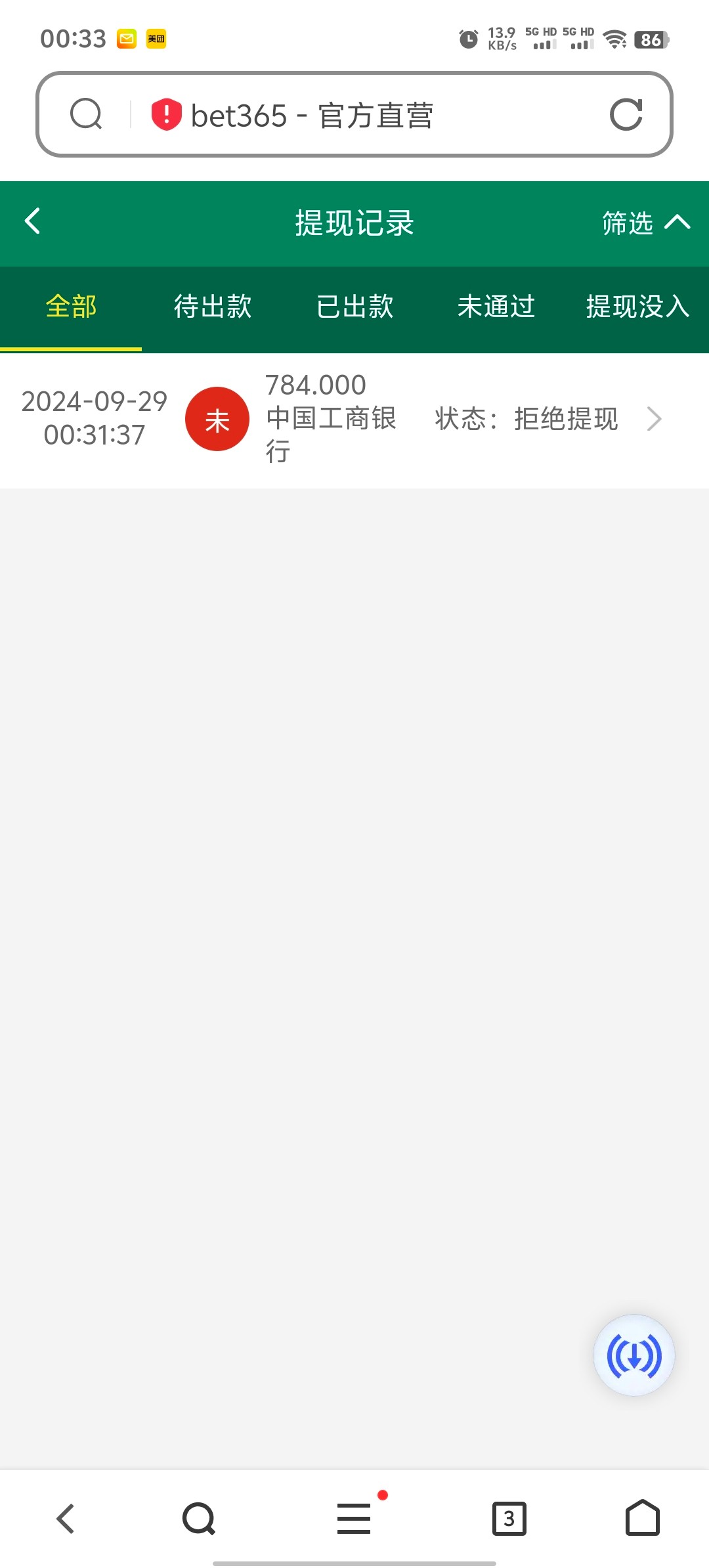Expand the 筛选 filter
Screen dimensions: 709x1568
coord(646,223)
